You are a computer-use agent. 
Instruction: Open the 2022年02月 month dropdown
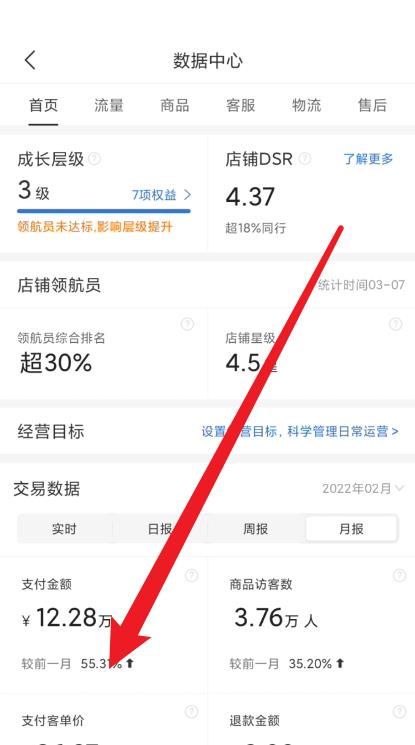coord(363,488)
